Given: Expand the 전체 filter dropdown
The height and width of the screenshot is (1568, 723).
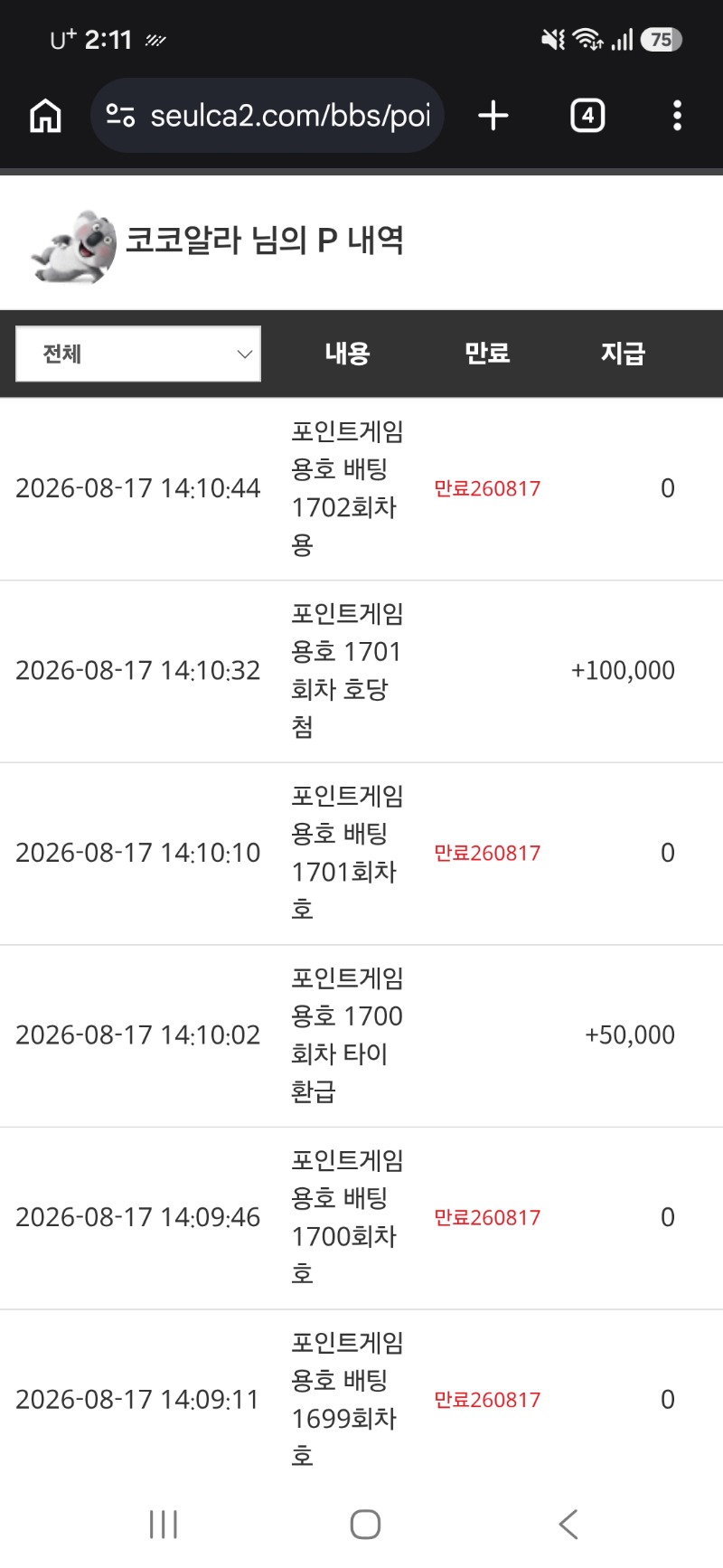Looking at the screenshot, I should tap(138, 354).
